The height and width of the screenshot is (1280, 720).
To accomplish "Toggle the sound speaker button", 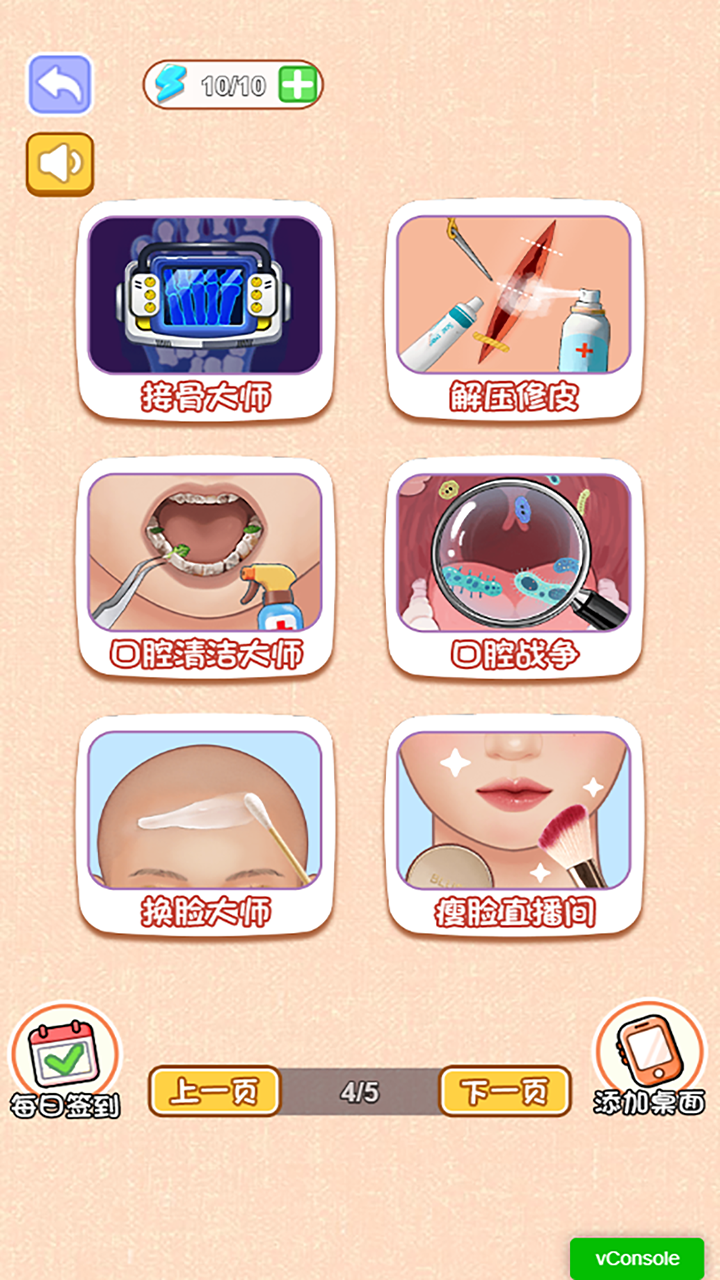I will tap(60, 164).
